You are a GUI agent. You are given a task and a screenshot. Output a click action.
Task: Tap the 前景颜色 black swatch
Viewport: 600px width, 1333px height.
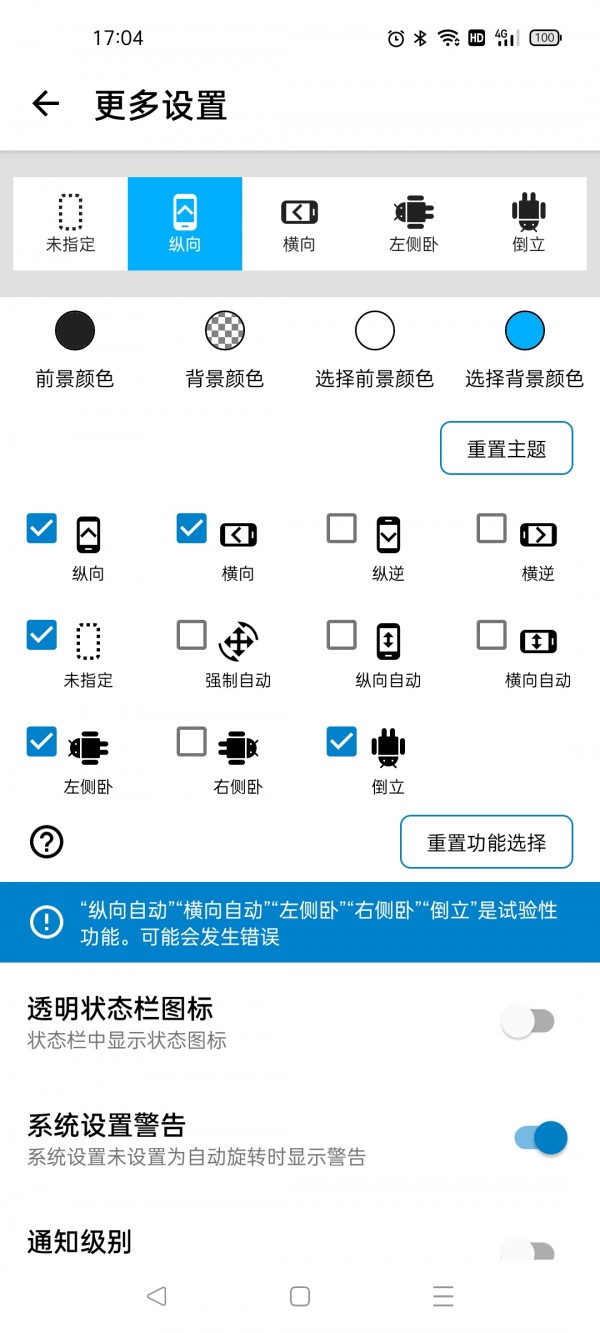point(75,331)
